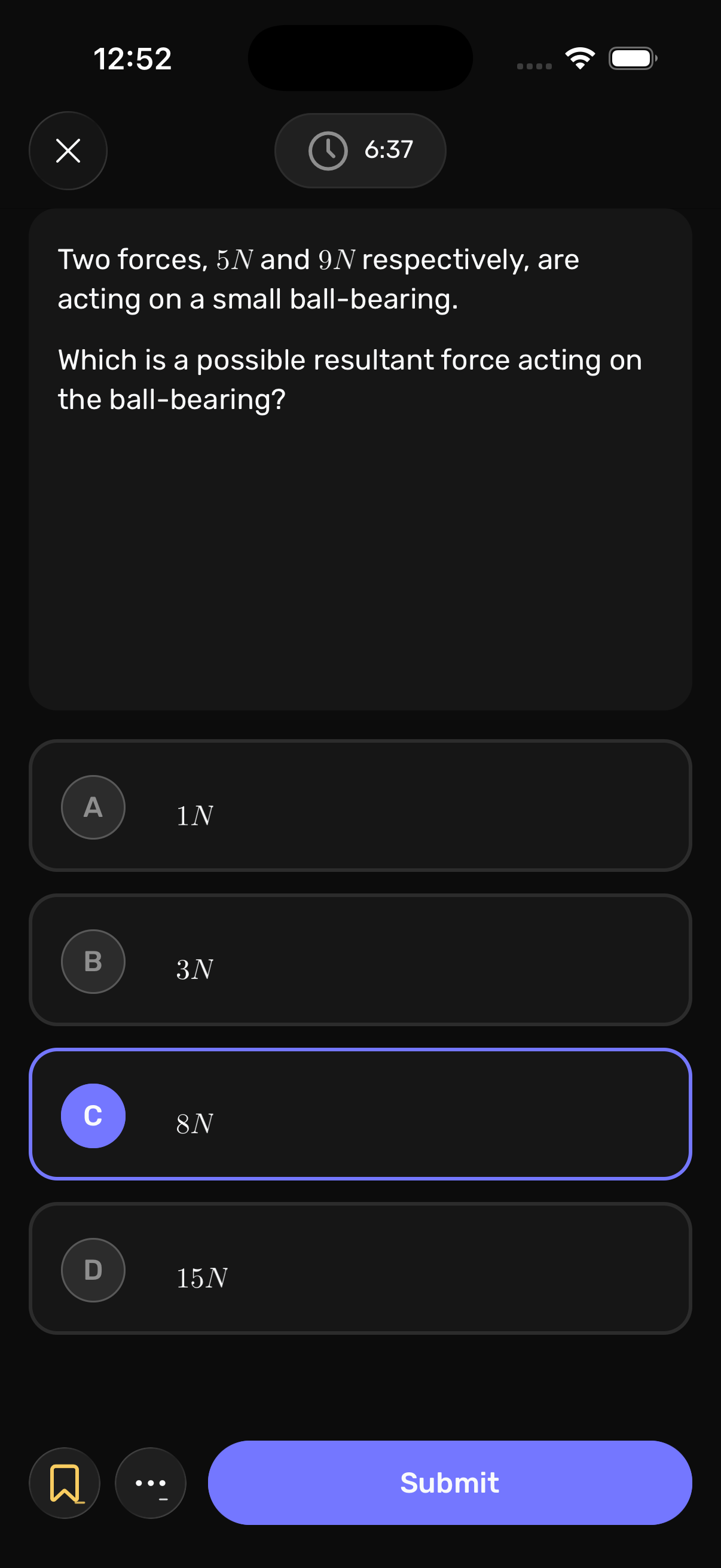
Task: Tap the circled letter A badge
Action: (93, 807)
